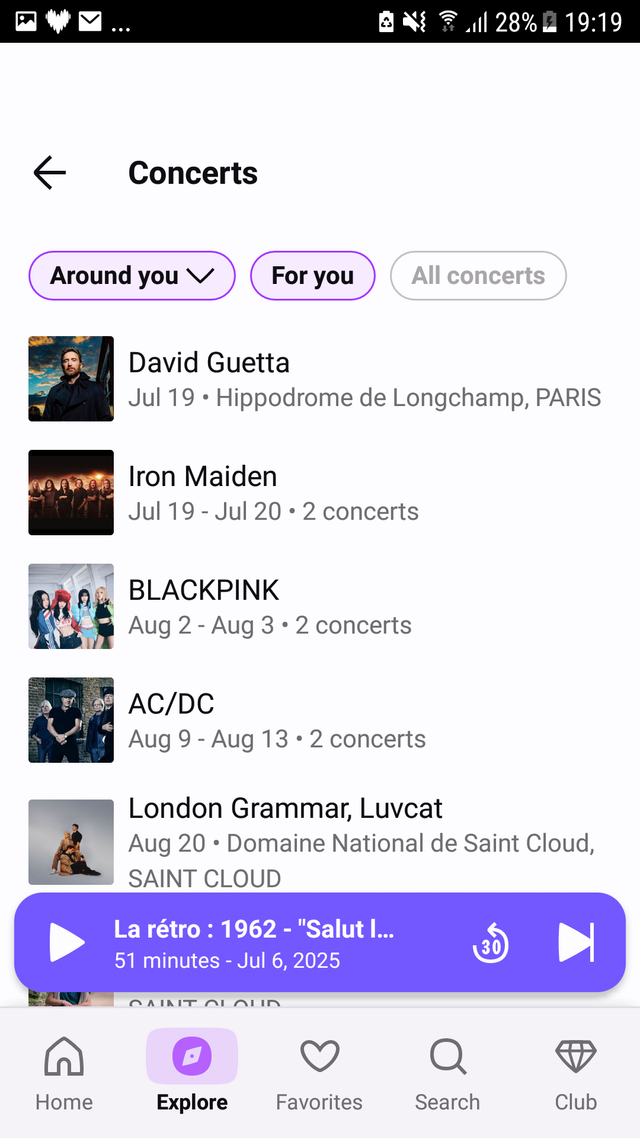
Task: Select the All concerts chip
Action: click(478, 276)
